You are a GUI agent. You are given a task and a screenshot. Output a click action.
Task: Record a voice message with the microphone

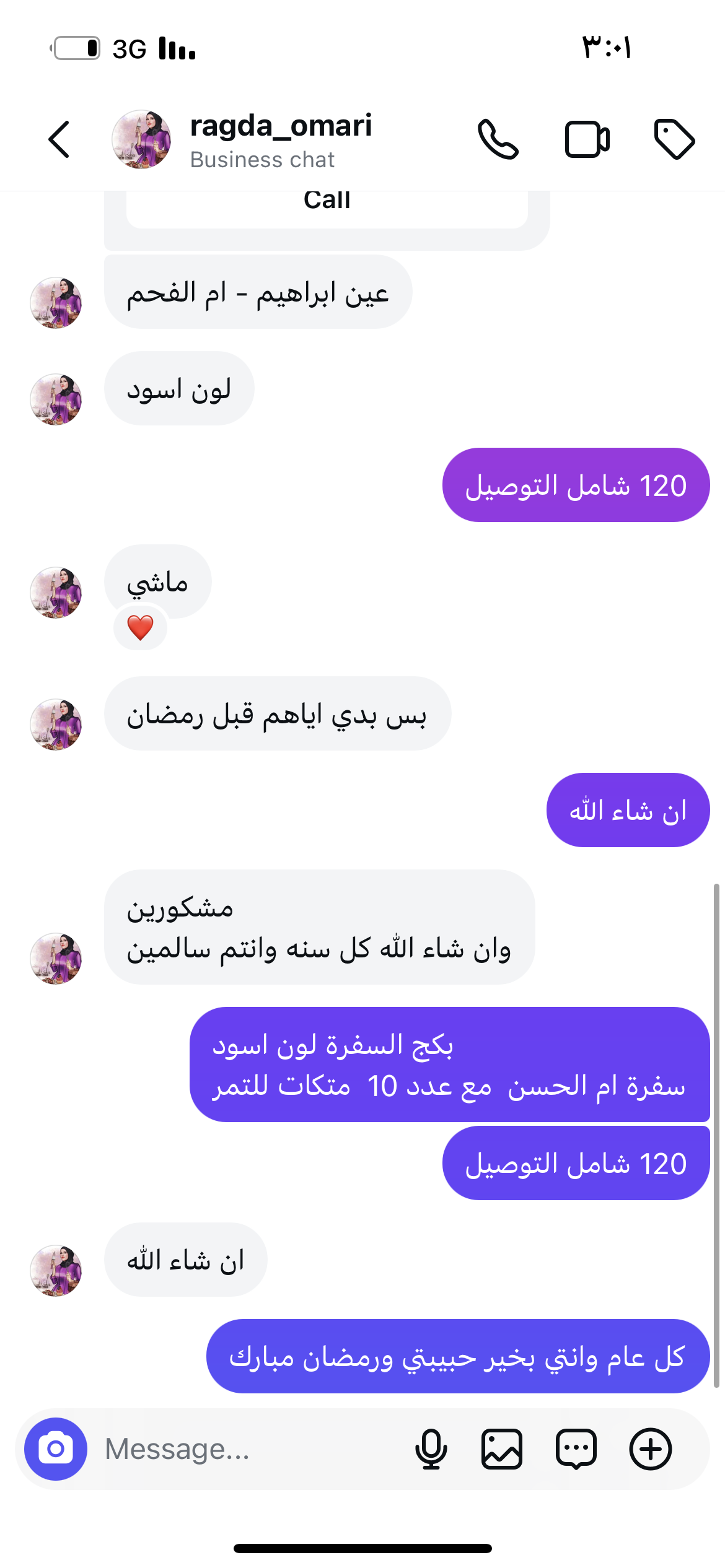click(431, 1448)
